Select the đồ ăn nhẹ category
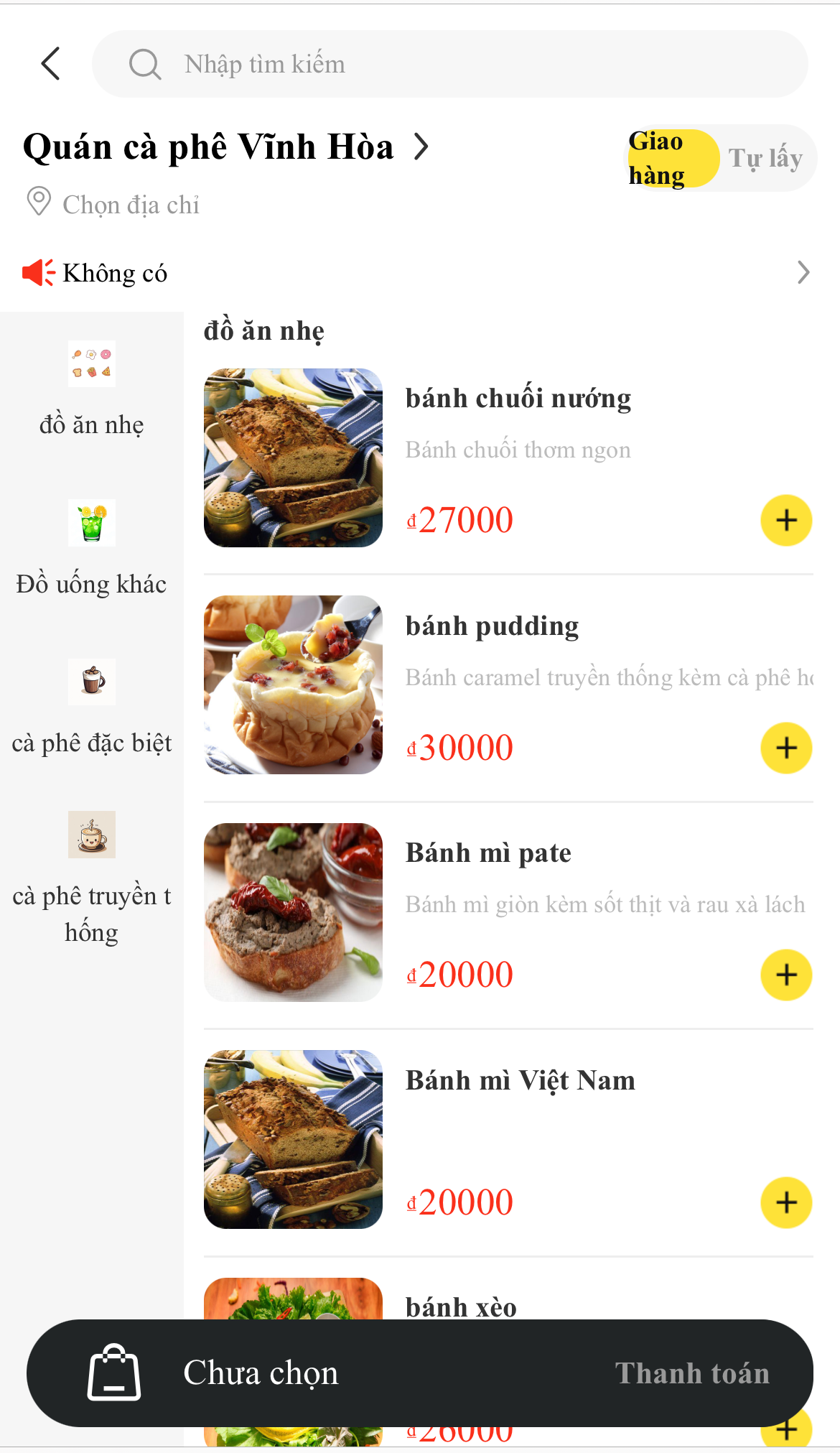 92,389
